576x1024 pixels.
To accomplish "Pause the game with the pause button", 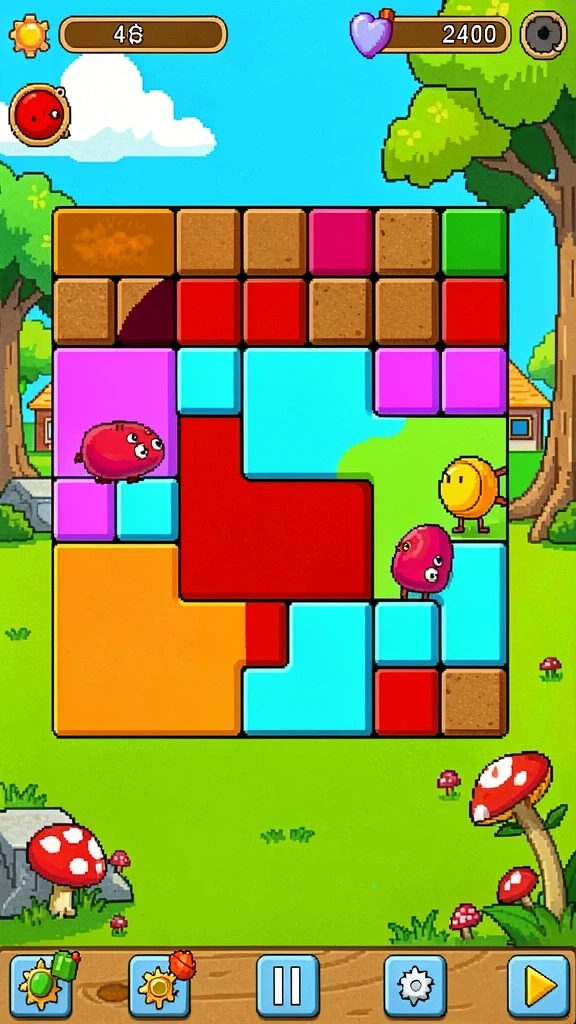I will point(287,985).
